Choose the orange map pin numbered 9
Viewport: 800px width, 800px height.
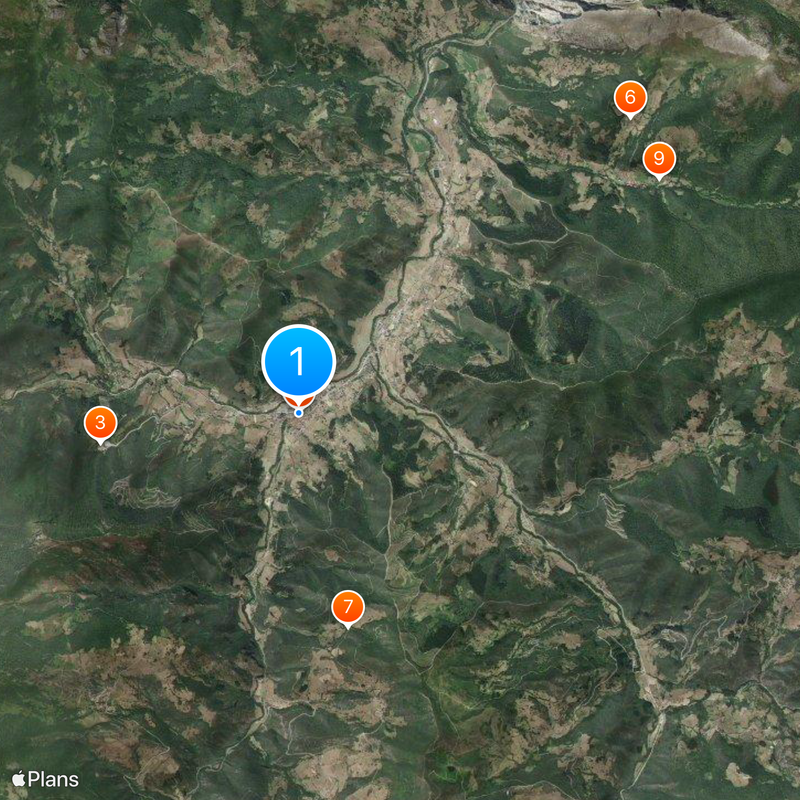point(658,158)
